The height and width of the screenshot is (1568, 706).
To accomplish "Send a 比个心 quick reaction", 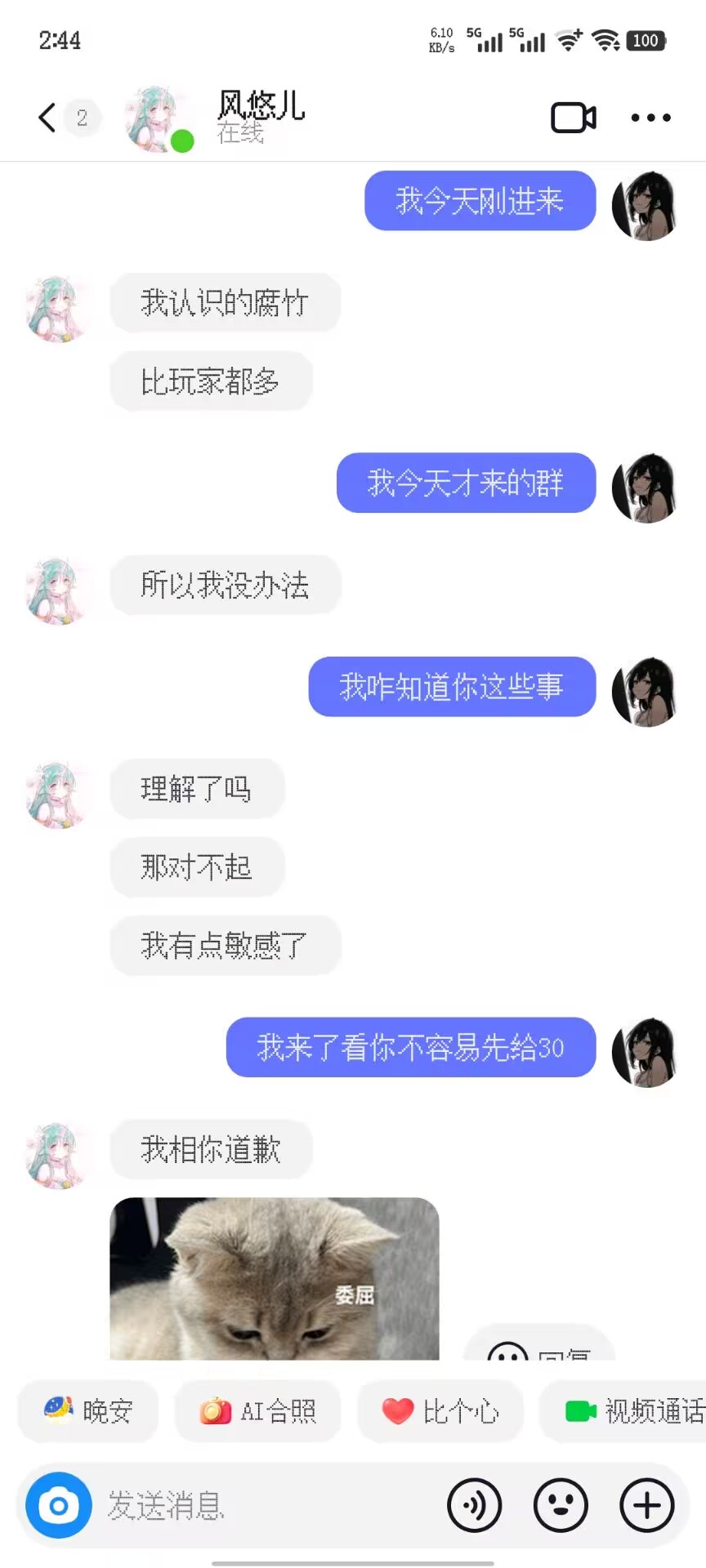I will pos(440,1410).
